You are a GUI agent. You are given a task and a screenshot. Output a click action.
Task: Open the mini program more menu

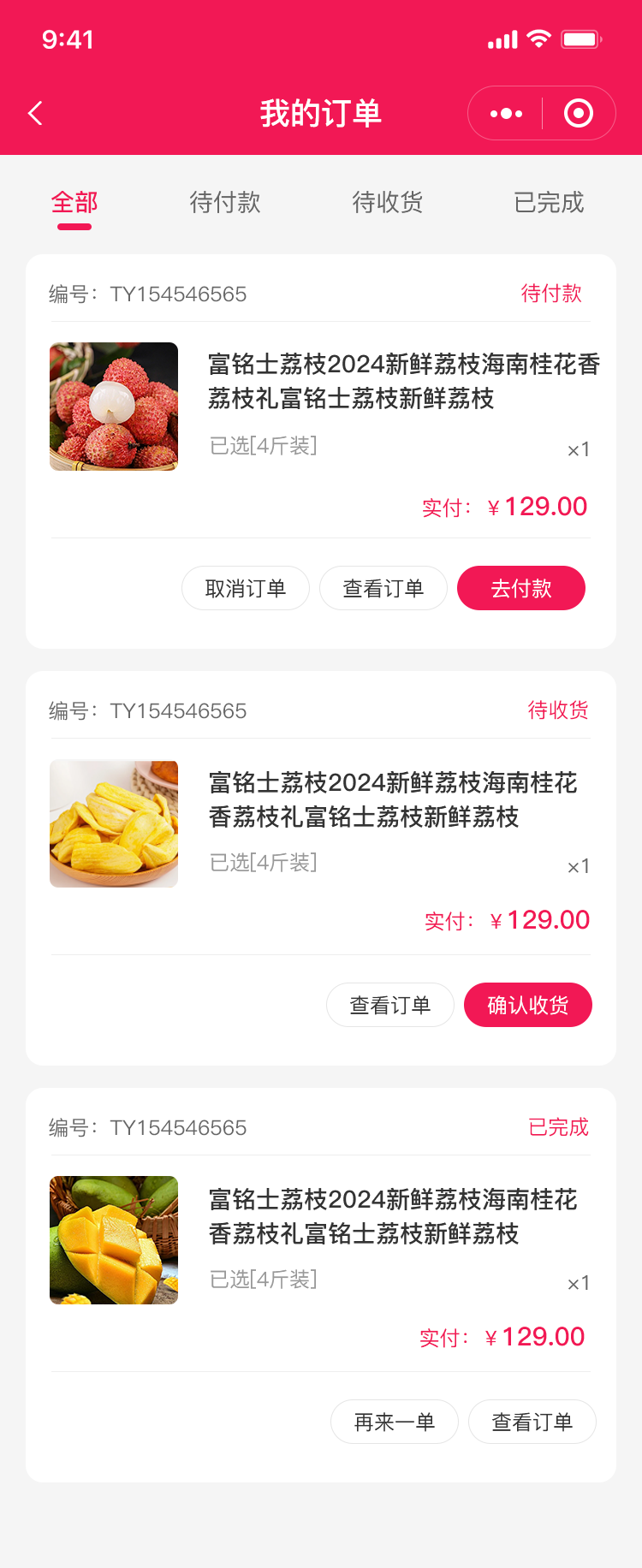[506, 113]
